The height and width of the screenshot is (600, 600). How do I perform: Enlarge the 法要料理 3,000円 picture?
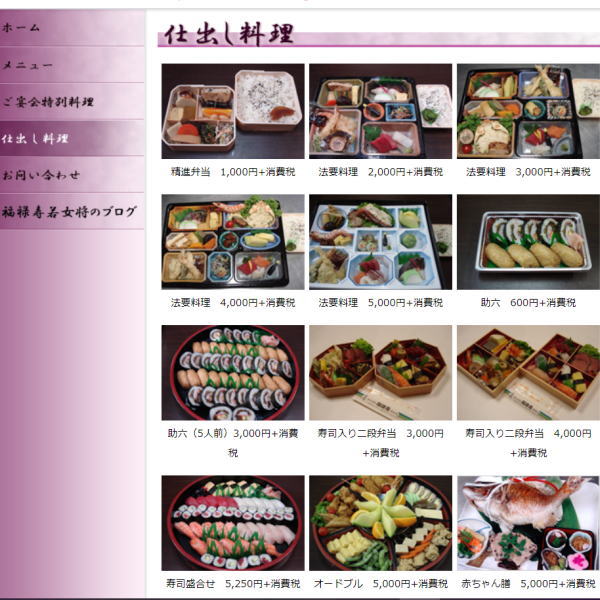[x=527, y=111]
